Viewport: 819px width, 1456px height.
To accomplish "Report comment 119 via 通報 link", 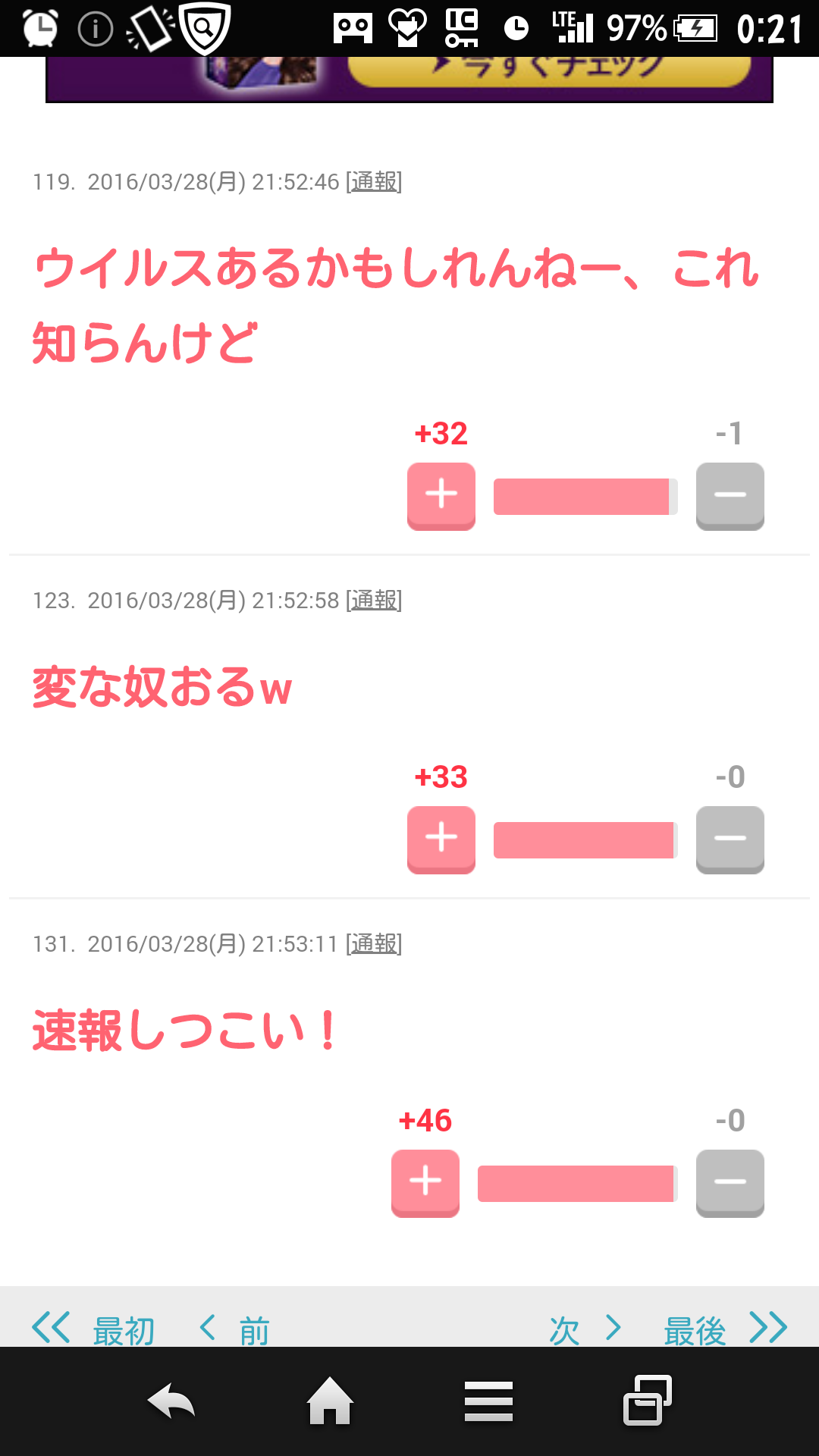I will [x=374, y=182].
